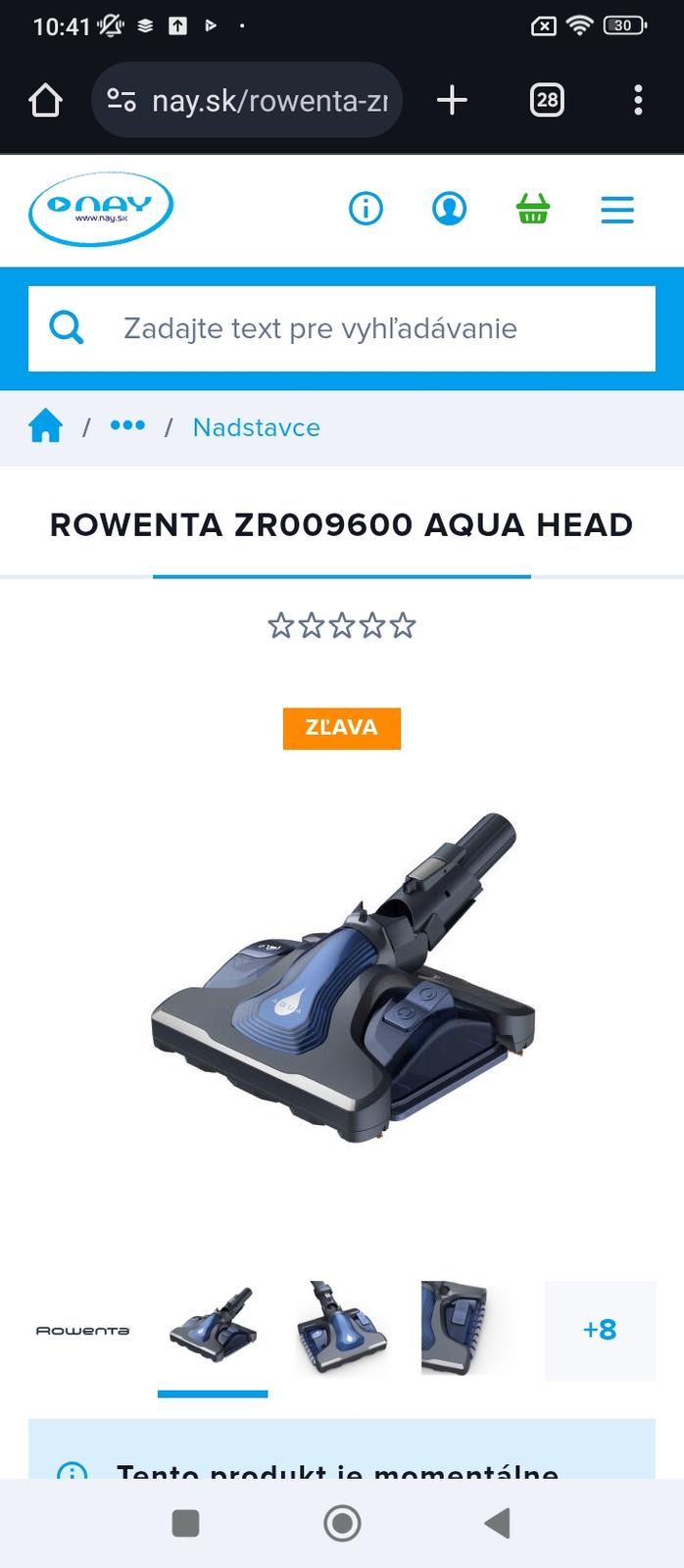Go to the Nadstavce category
The height and width of the screenshot is (1568, 684).
coord(256,427)
